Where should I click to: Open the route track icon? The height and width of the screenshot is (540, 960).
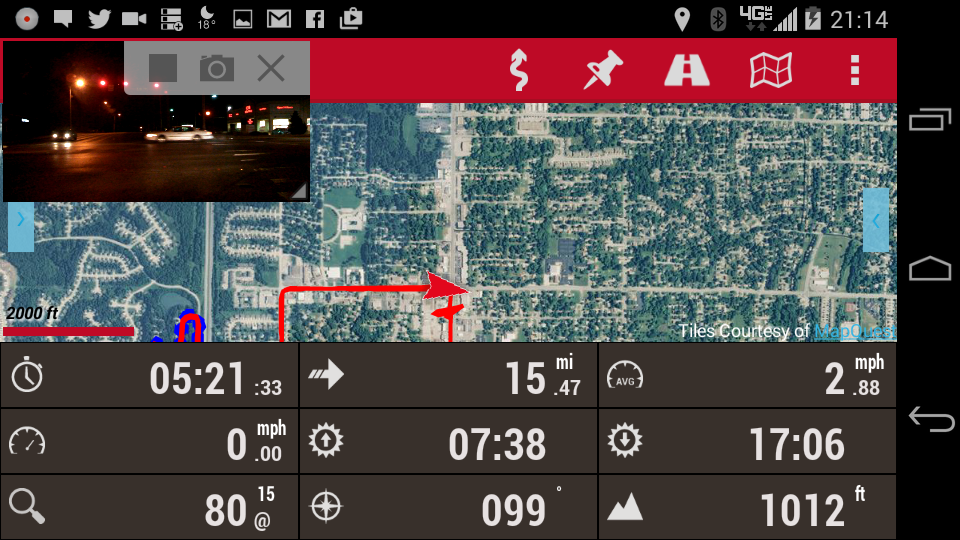click(x=518, y=70)
